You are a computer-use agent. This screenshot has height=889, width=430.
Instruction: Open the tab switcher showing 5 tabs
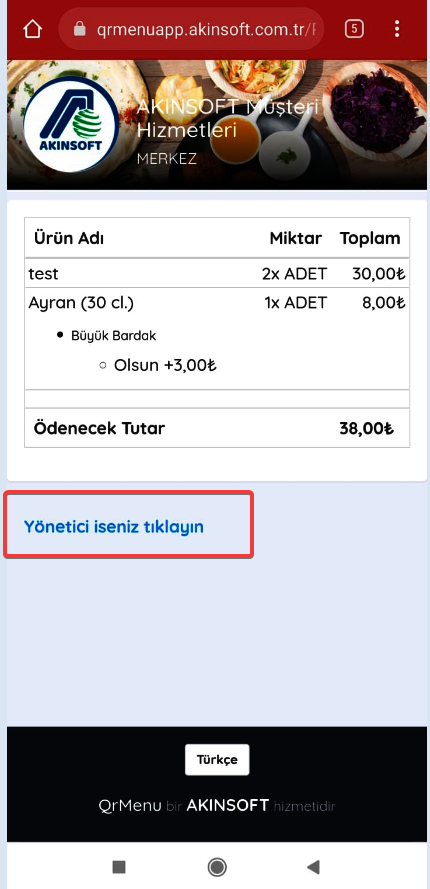(x=354, y=29)
